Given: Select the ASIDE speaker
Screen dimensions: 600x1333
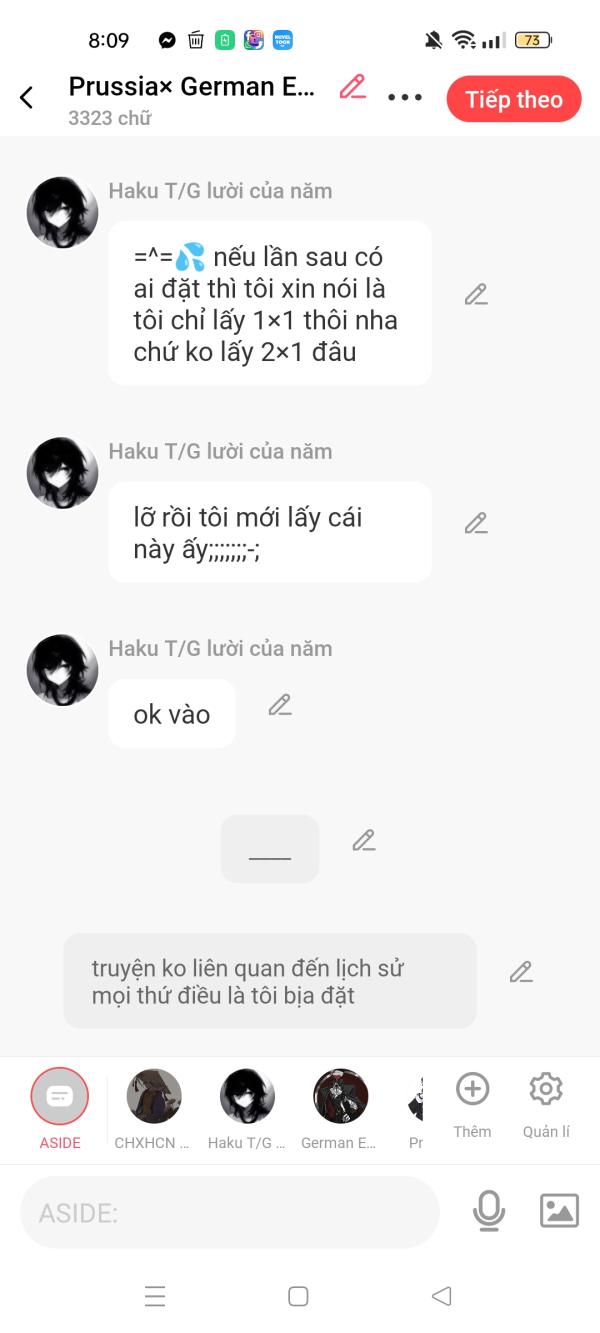Looking at the screenshot, I should [60, 1097].
